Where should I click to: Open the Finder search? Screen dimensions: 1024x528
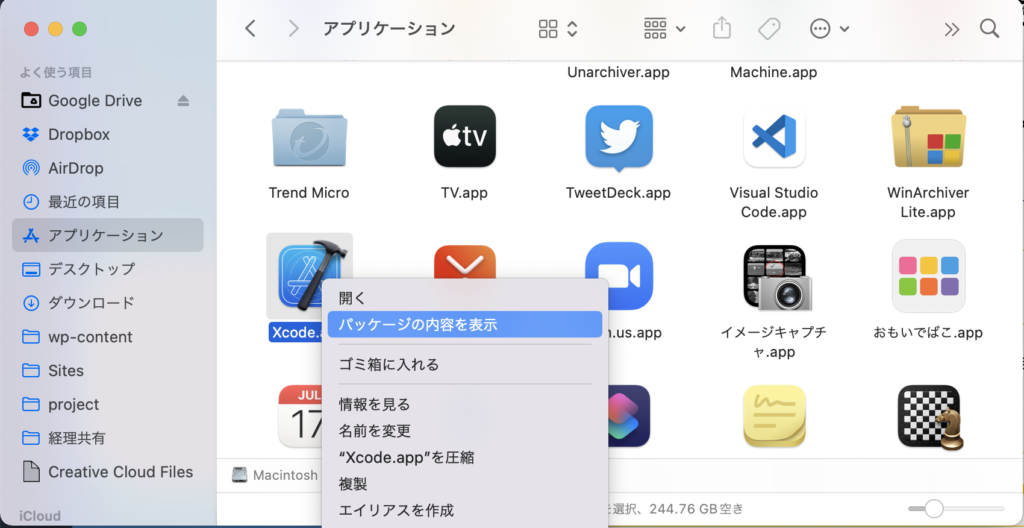(x=989, y=29)
